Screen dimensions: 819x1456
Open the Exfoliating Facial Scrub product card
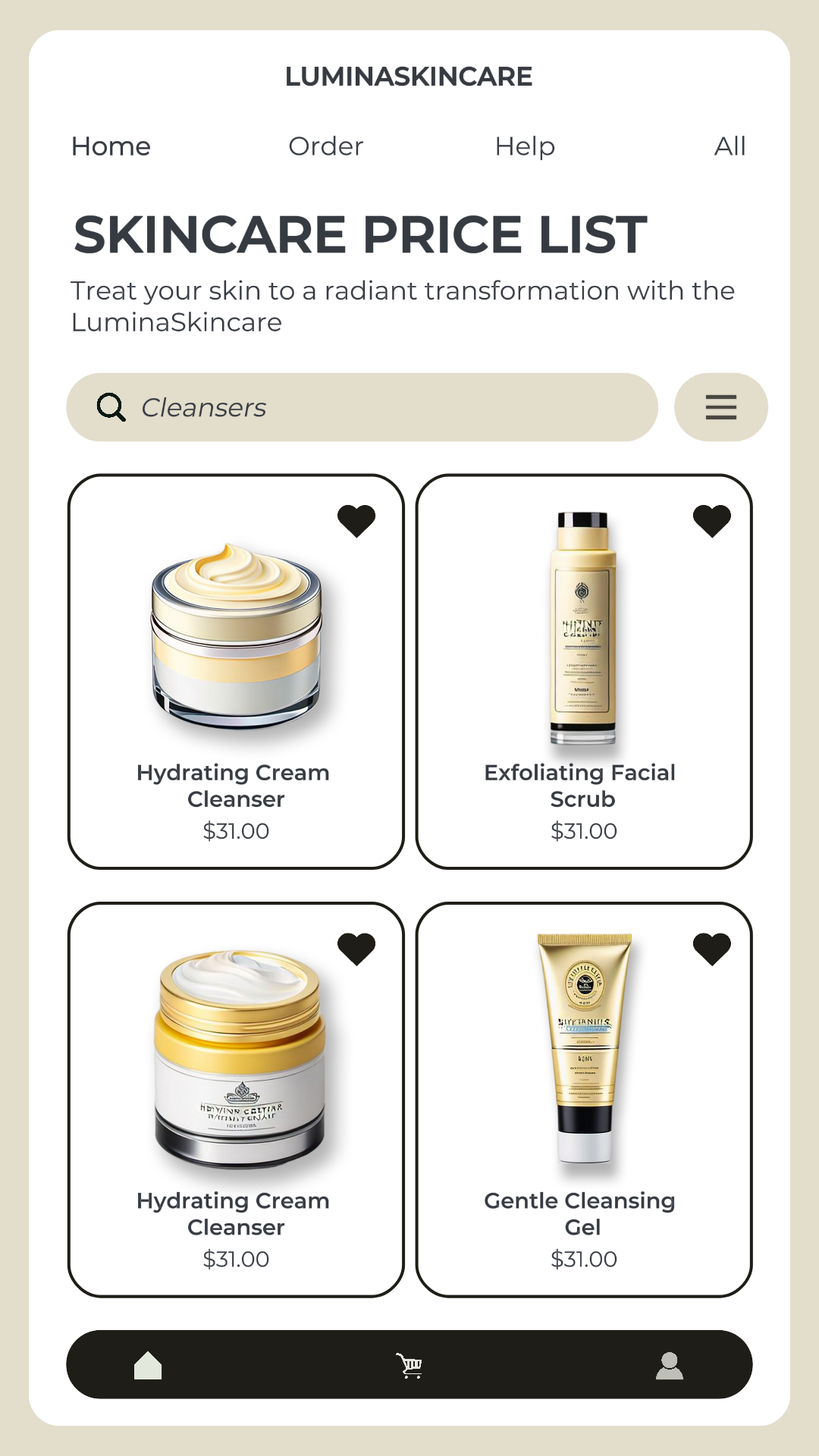[584, 672]
